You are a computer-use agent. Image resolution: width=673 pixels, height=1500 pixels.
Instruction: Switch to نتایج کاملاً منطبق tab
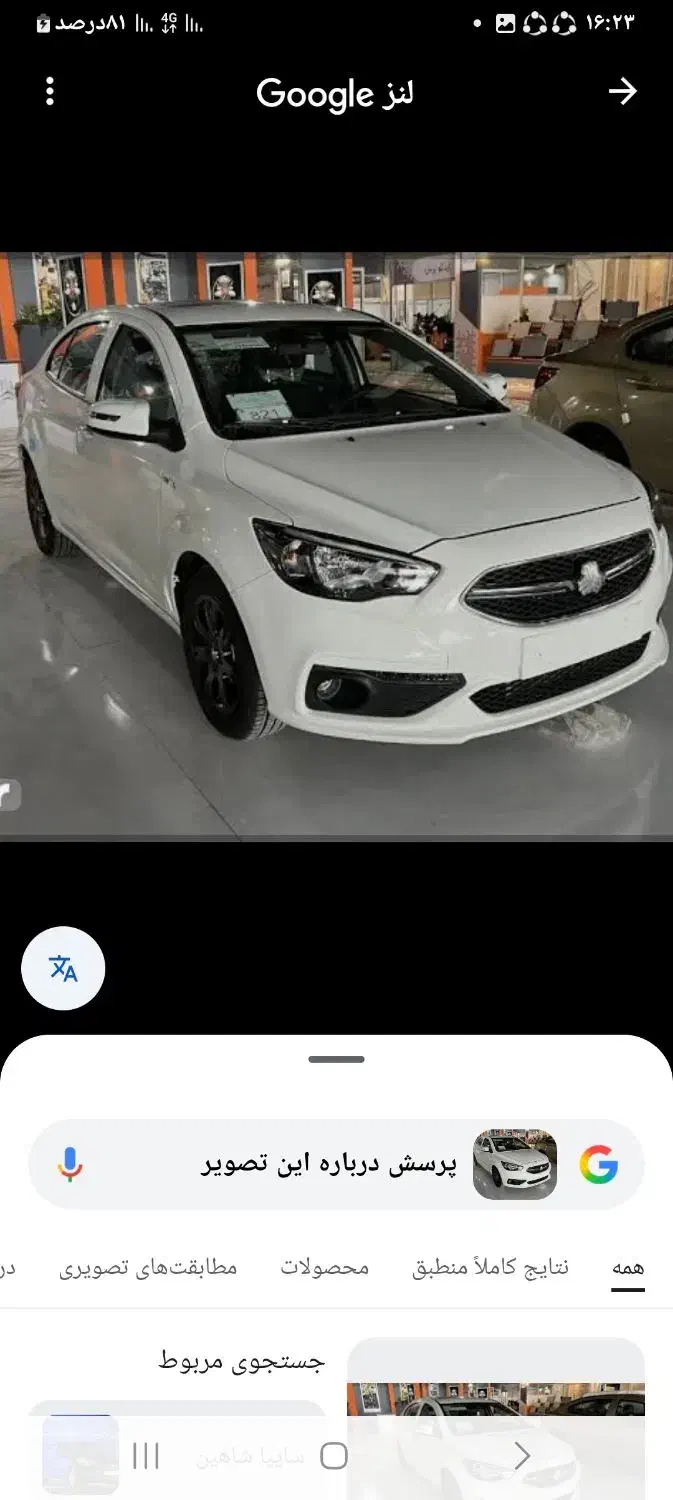point(490,1268)
